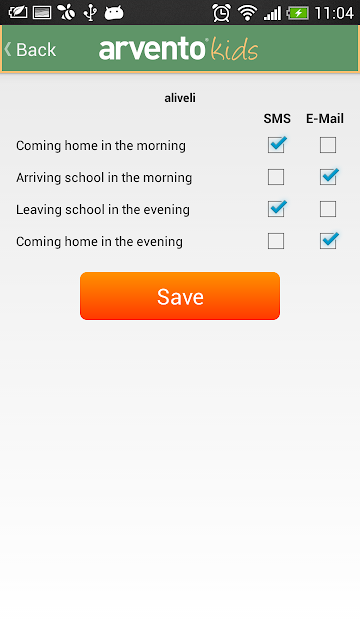Uncheck E-Mail for Arriving school in the morning

(328, 177)
